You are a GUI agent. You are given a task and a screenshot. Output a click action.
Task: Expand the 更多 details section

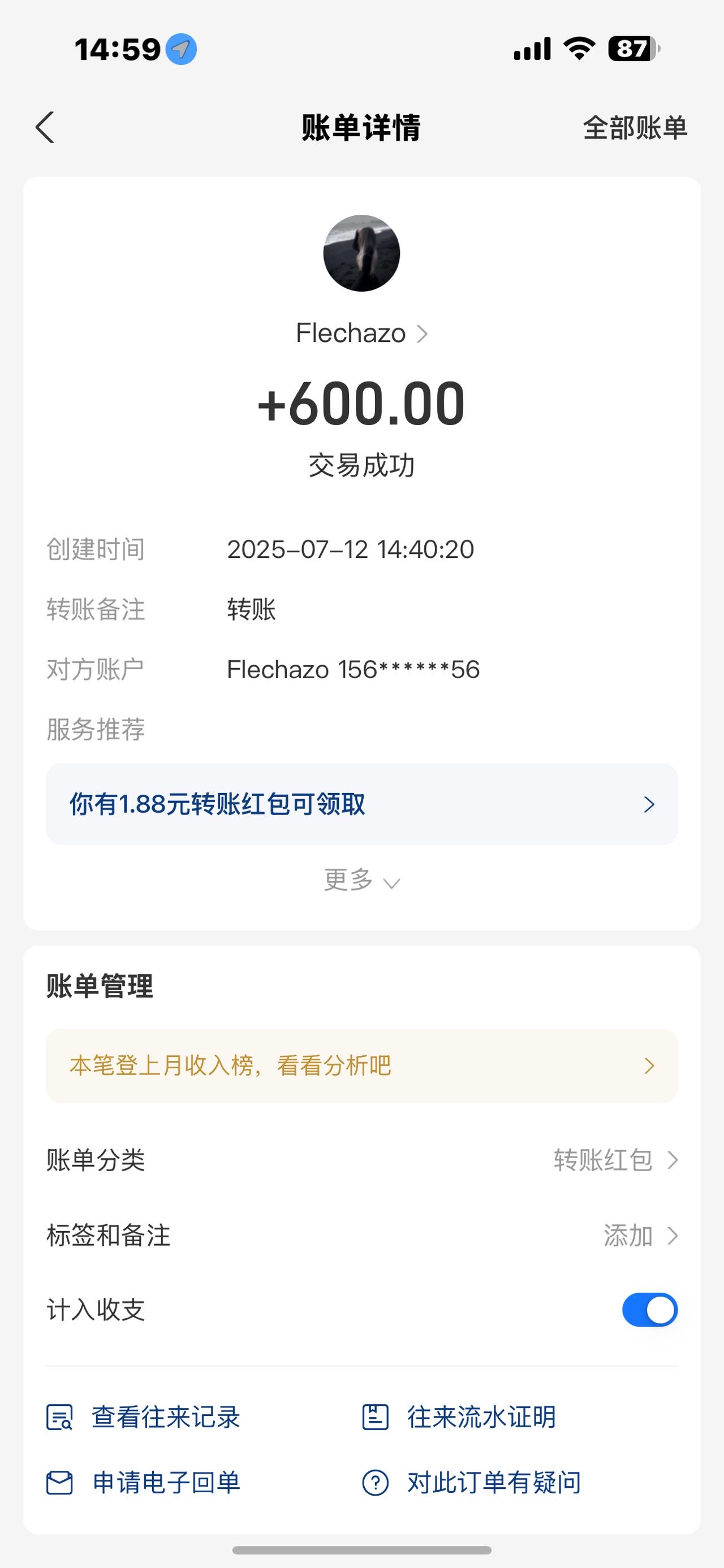(361, 881)
